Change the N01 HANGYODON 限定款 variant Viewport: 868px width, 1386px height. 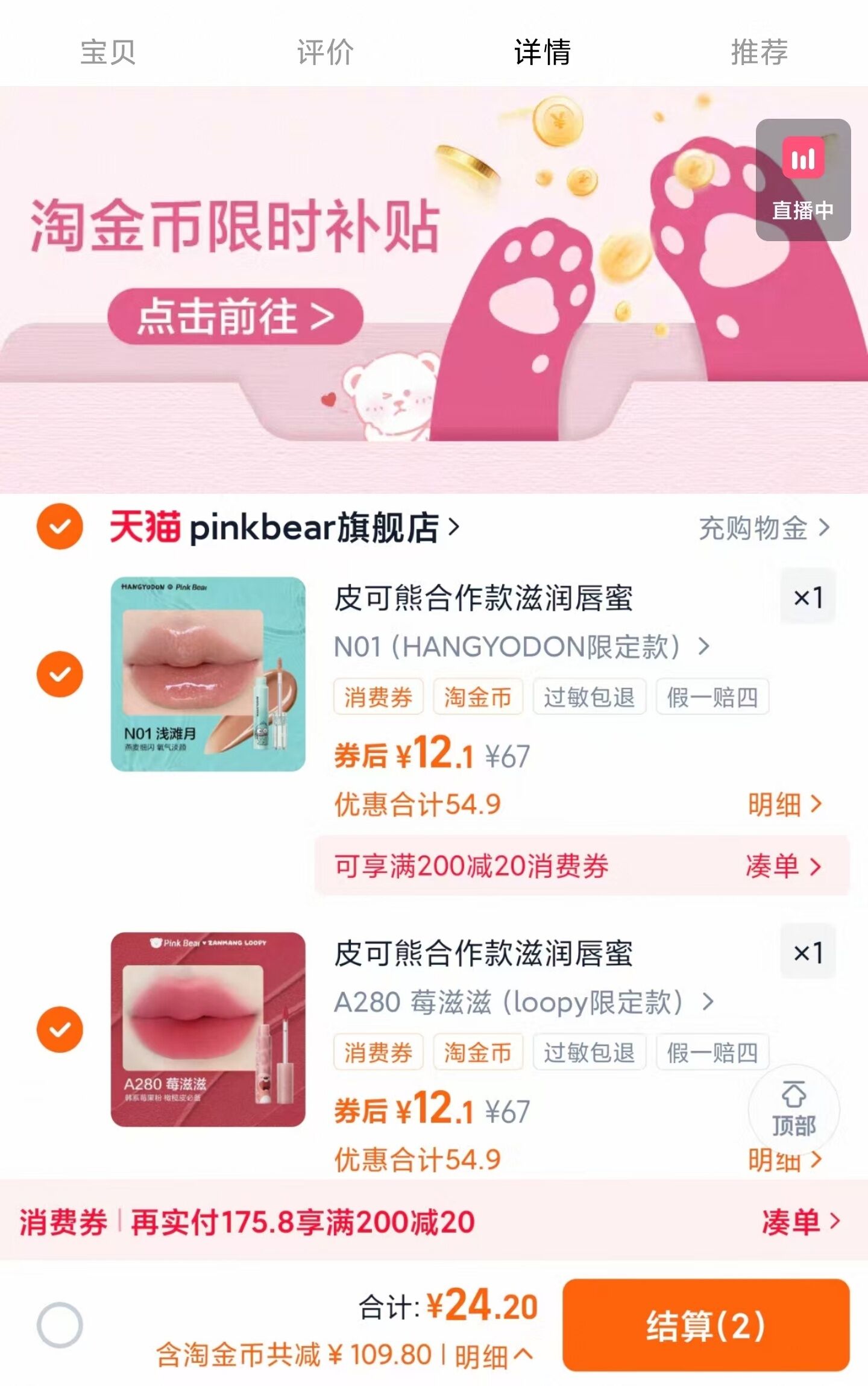[x=518, y=646]
